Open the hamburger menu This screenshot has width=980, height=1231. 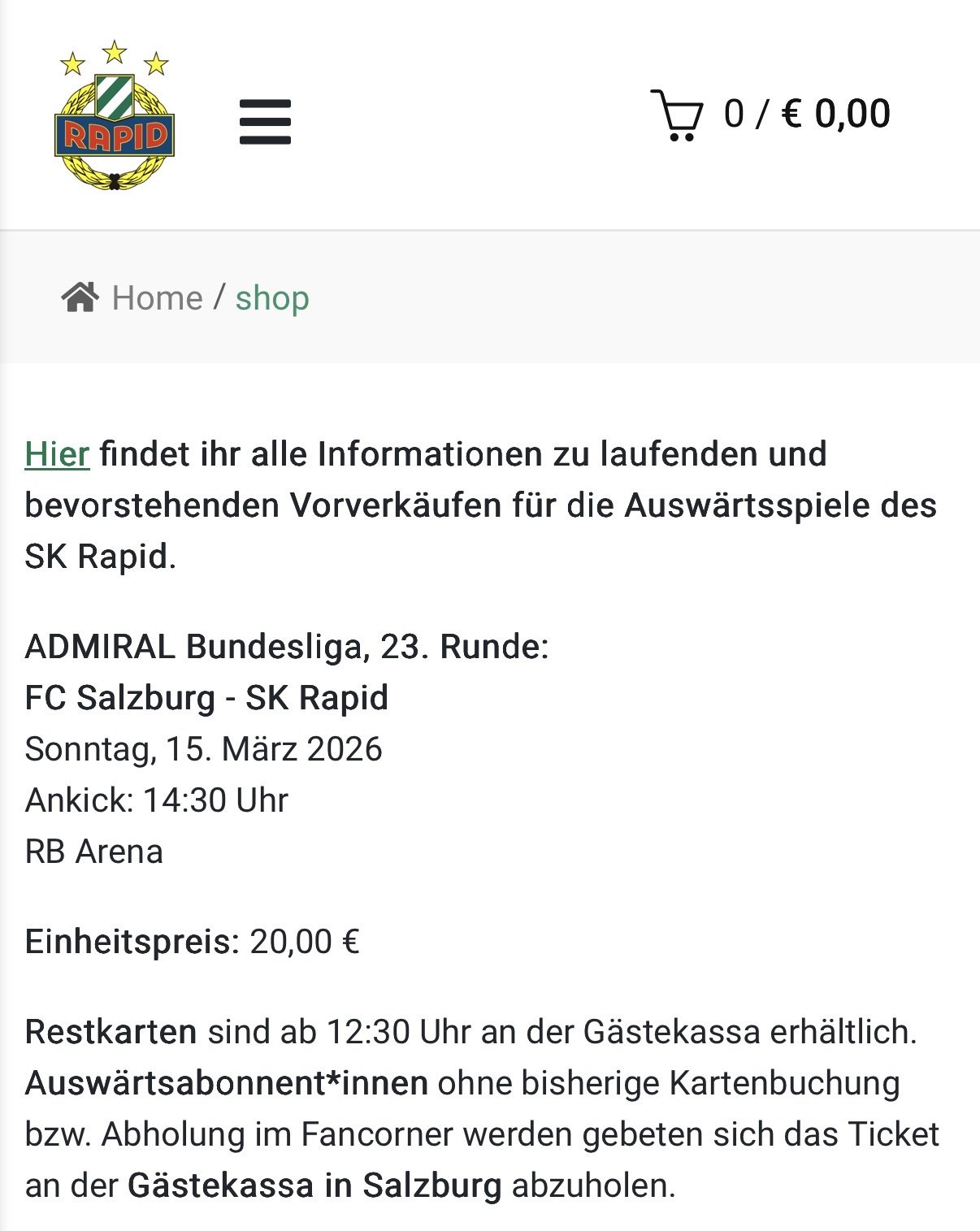click(x=265, y=122)
